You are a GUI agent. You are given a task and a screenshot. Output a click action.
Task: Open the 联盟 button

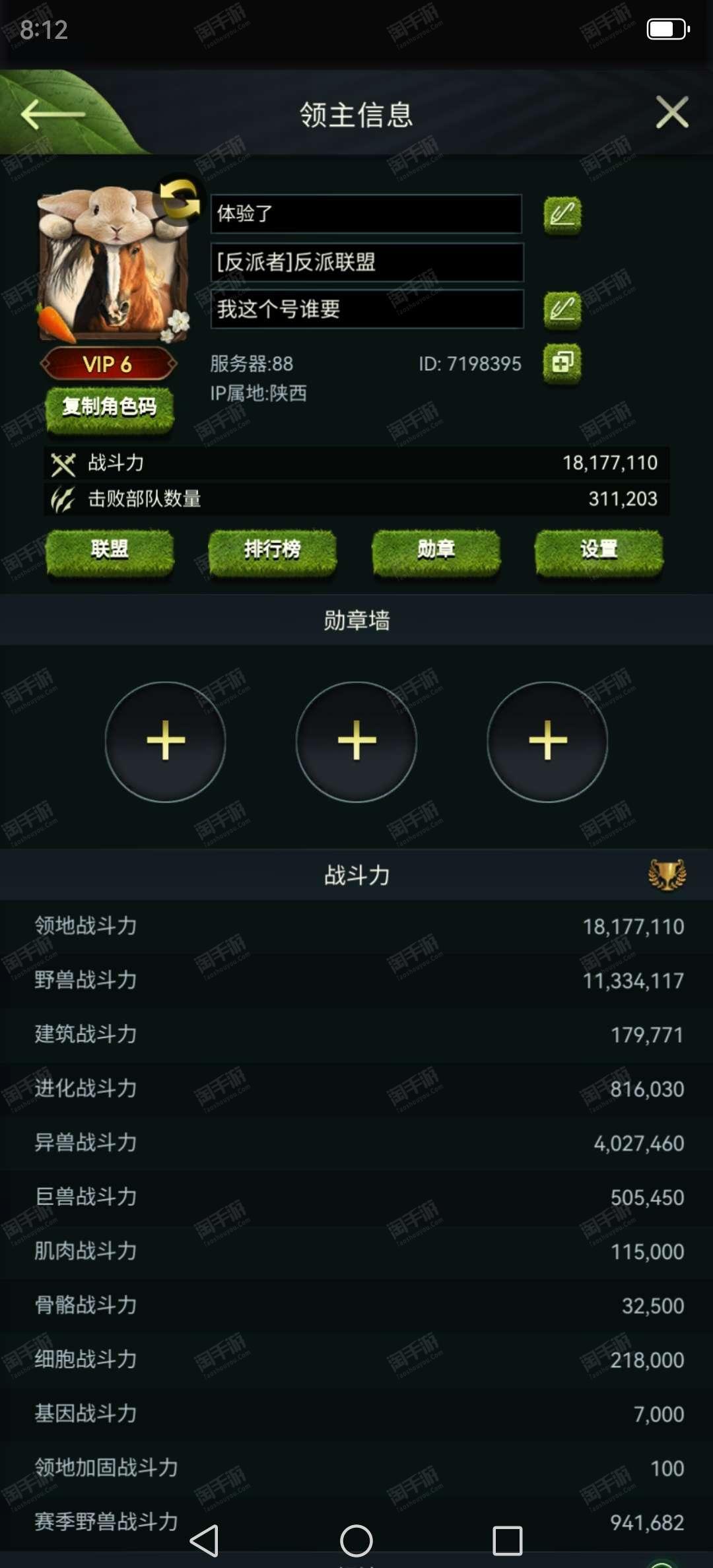pos(110,550)
